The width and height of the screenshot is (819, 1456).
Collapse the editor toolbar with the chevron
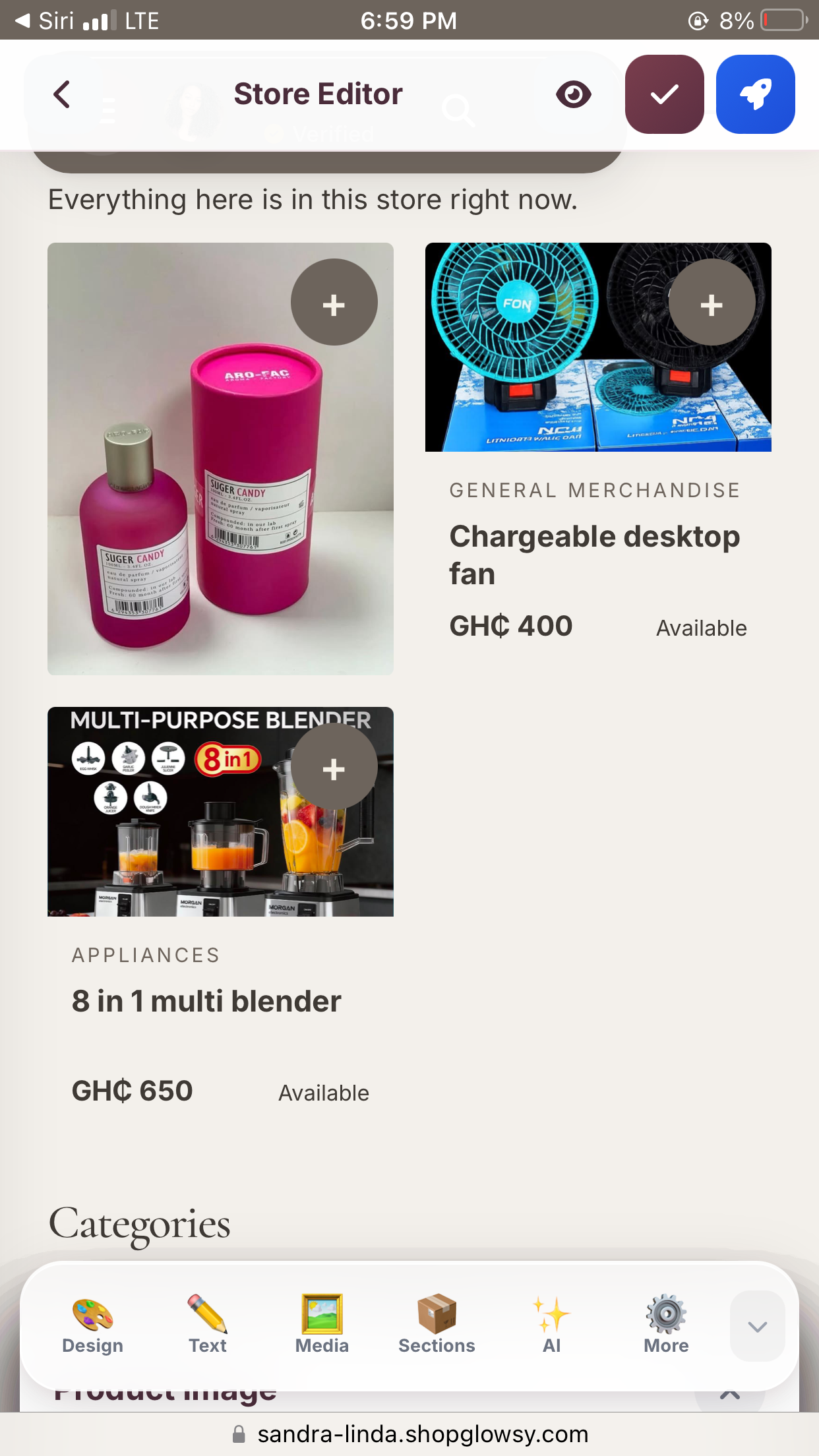click(758, 1326)
